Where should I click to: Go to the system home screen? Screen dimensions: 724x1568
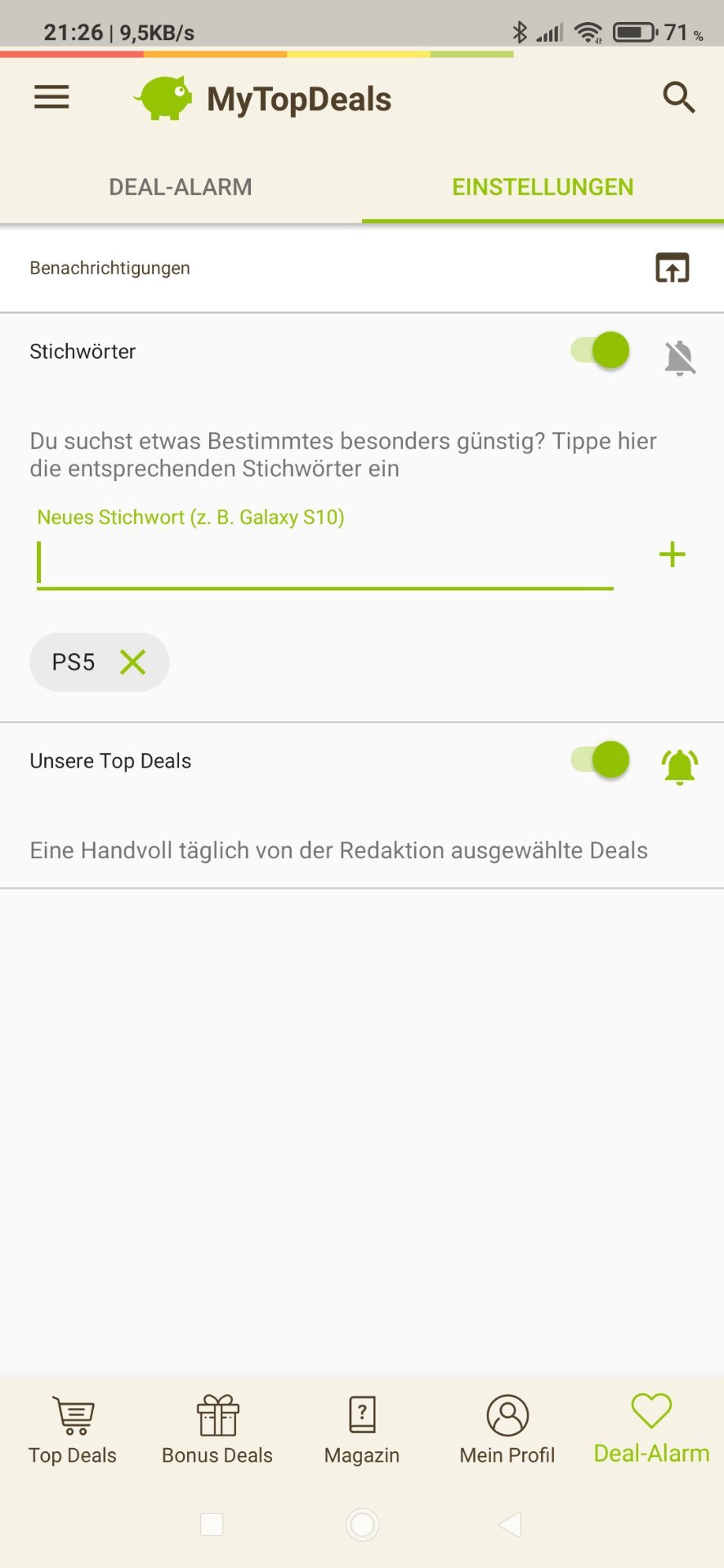click(x=362, y=1524)
